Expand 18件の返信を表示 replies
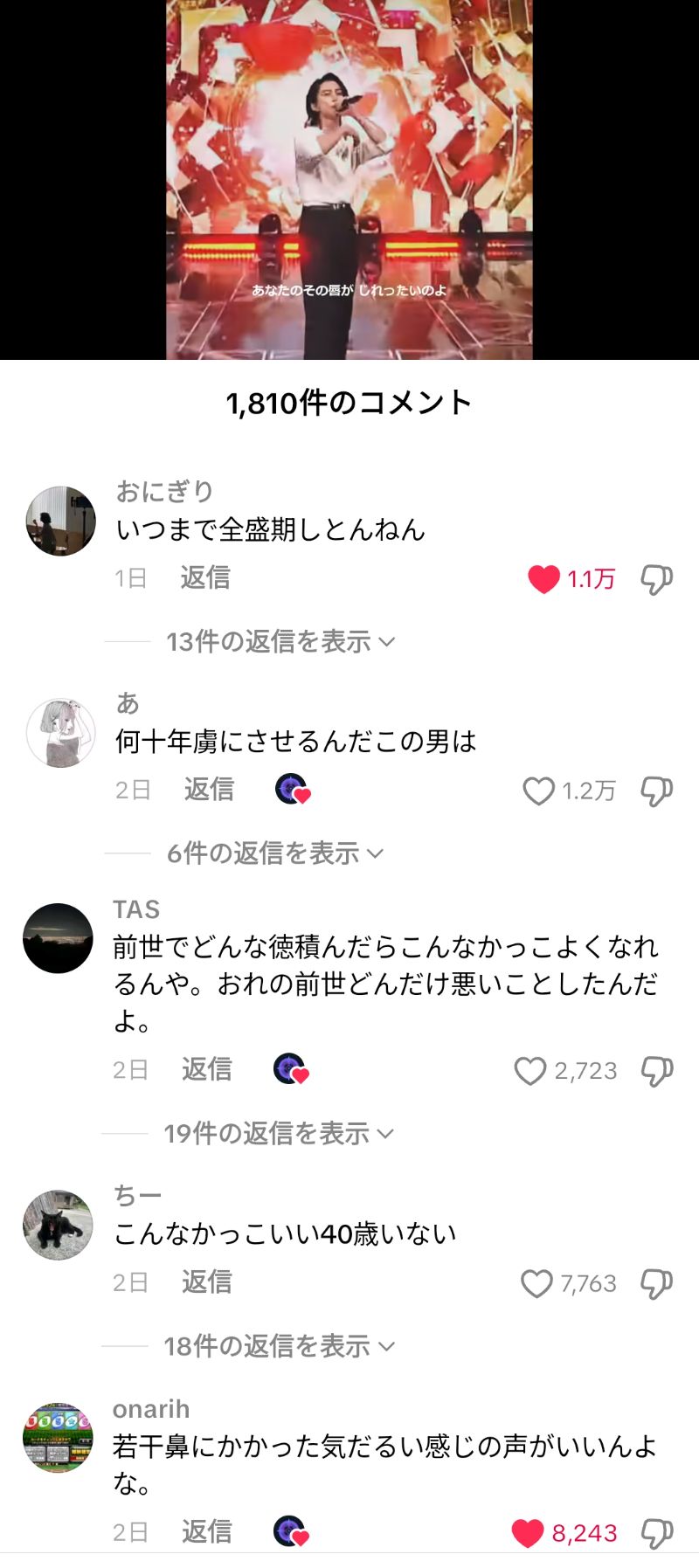Viewport: 699px width, 1568px height. pos(279,1347)
